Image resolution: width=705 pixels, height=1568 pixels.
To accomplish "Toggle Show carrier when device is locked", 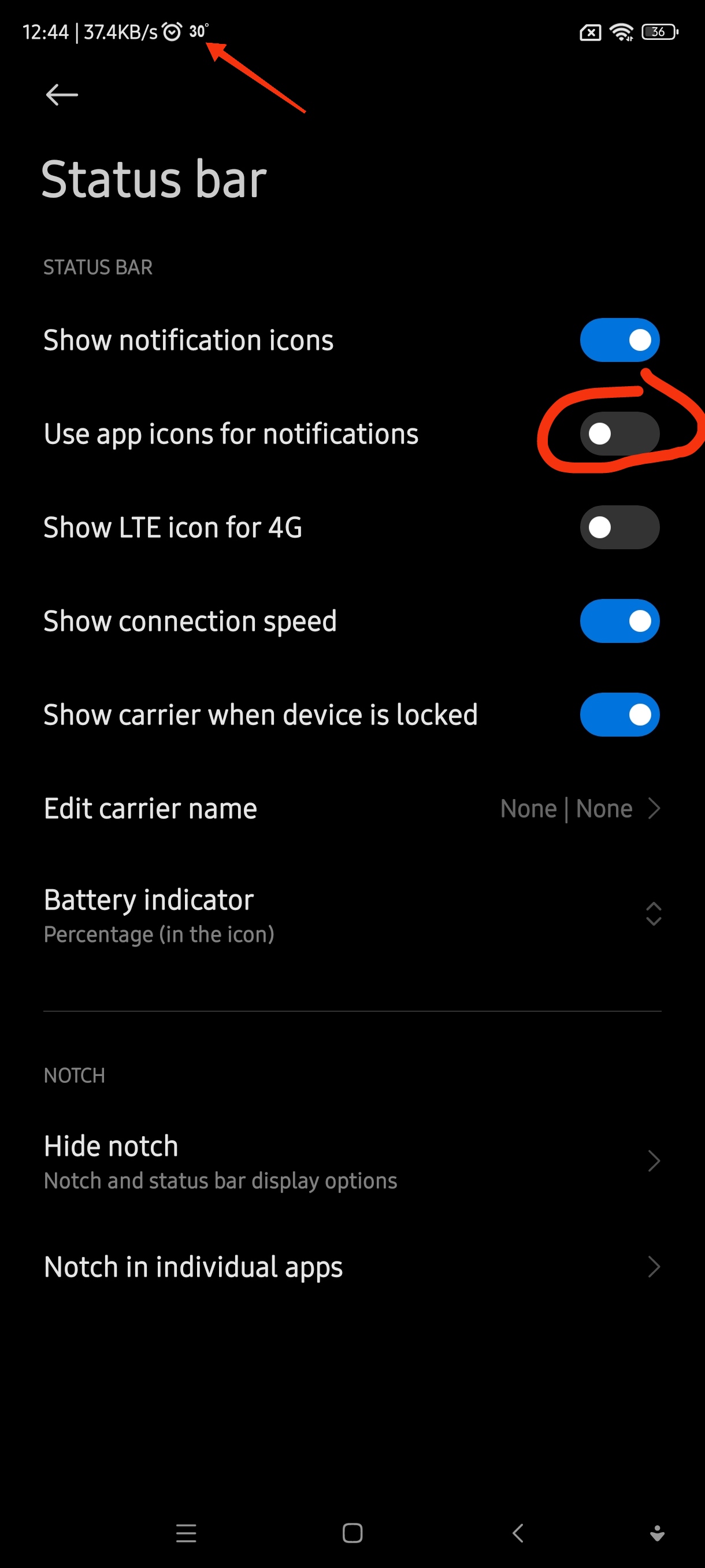I will point(619,715).
